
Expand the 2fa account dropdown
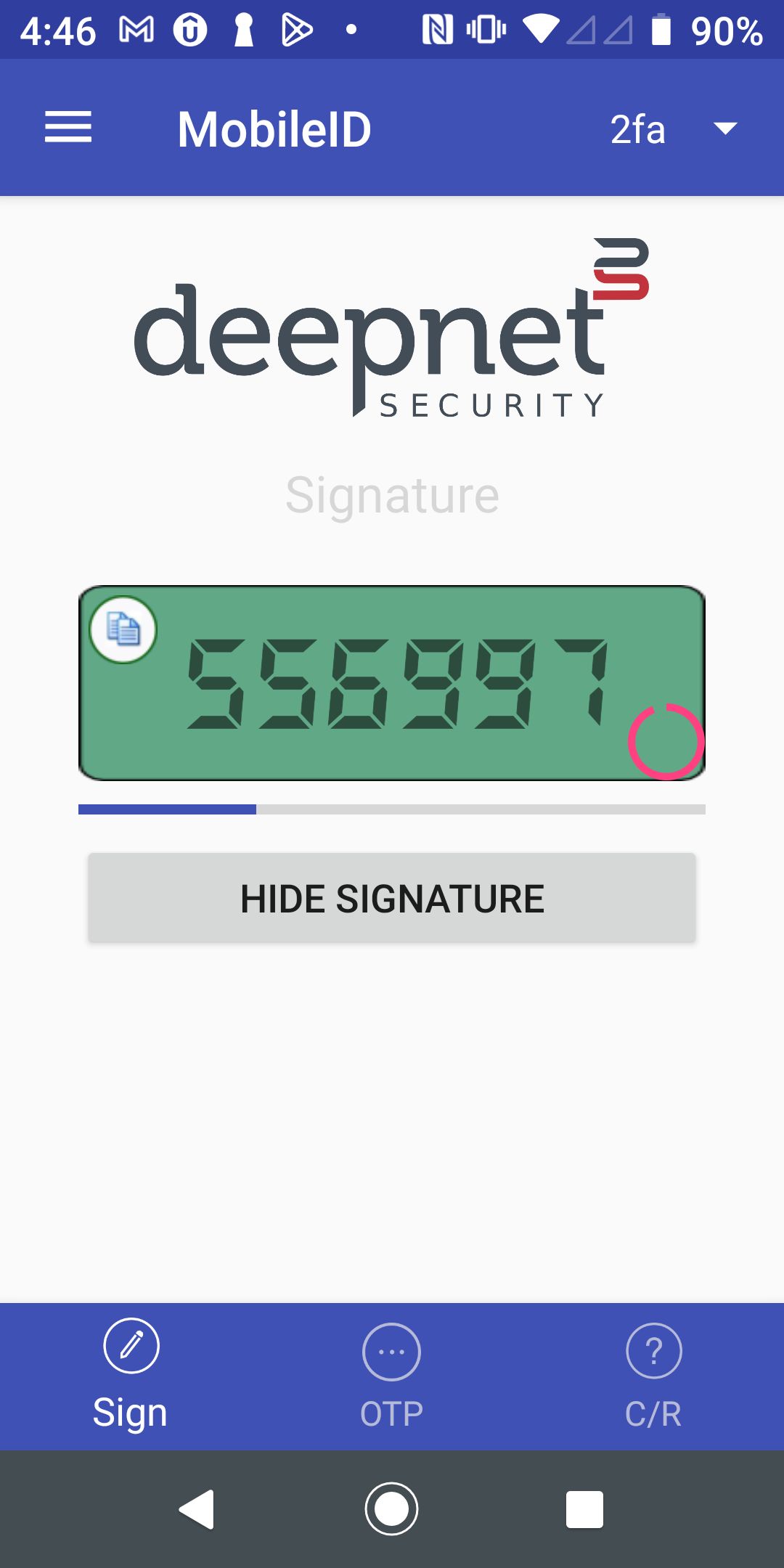pos(674,129)
